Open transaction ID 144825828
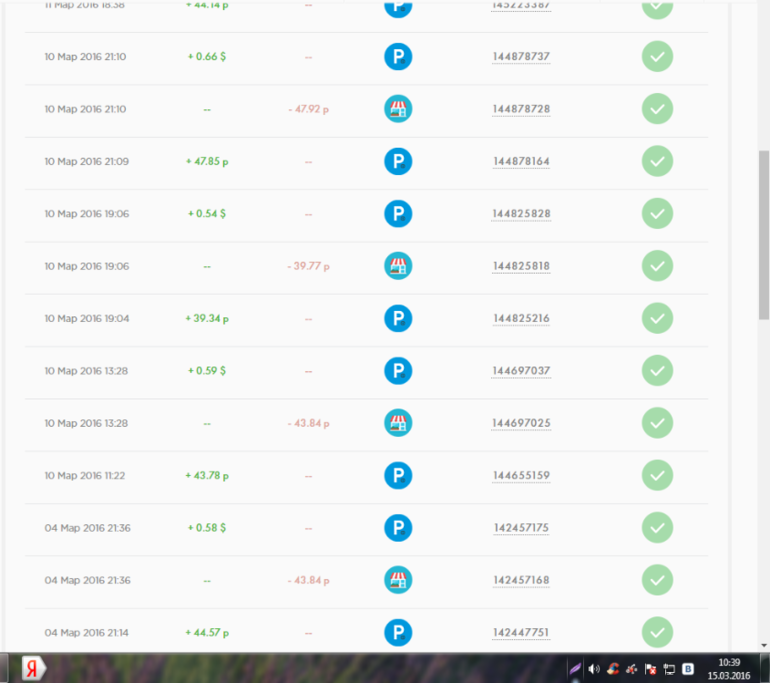The height and width of the screenshot is (683, 770). tap(521, 214)
